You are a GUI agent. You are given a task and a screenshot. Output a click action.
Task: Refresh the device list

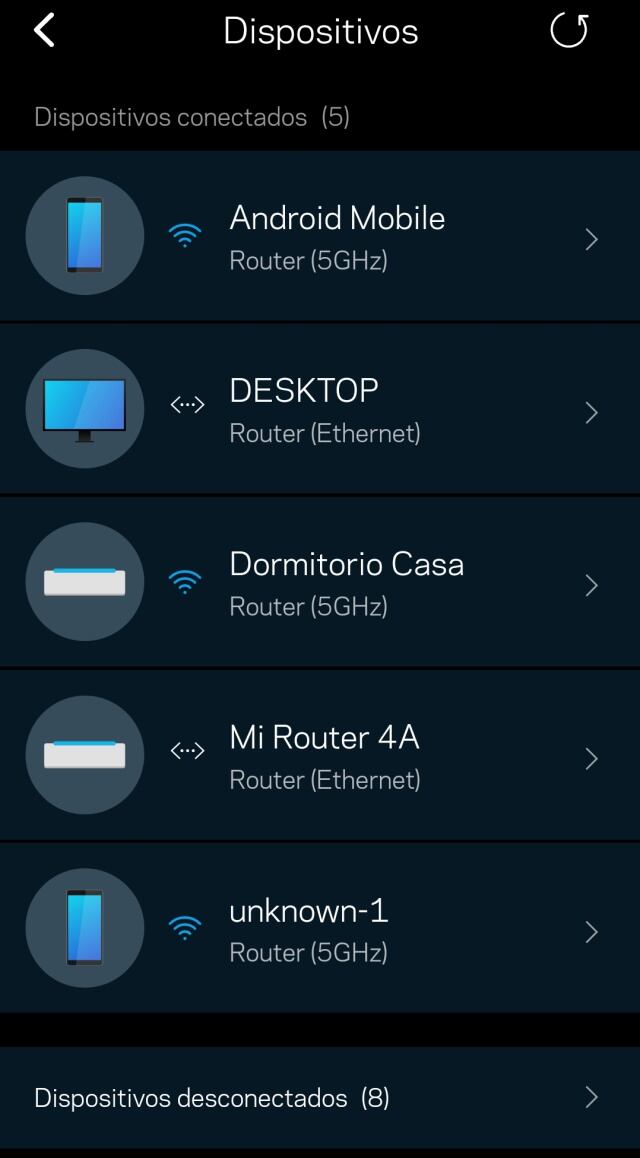[x=569, y=31]
